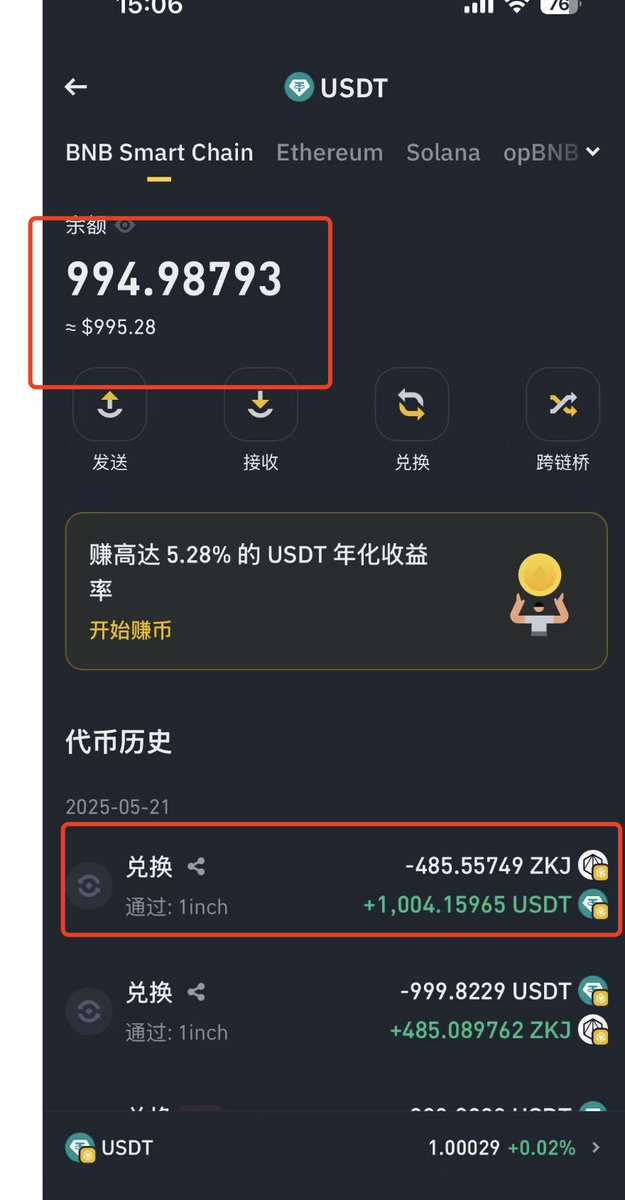This screenshot has width=625, height=1200.
Task: Open the 接收 receive button
Action: (x=260, y=405)
